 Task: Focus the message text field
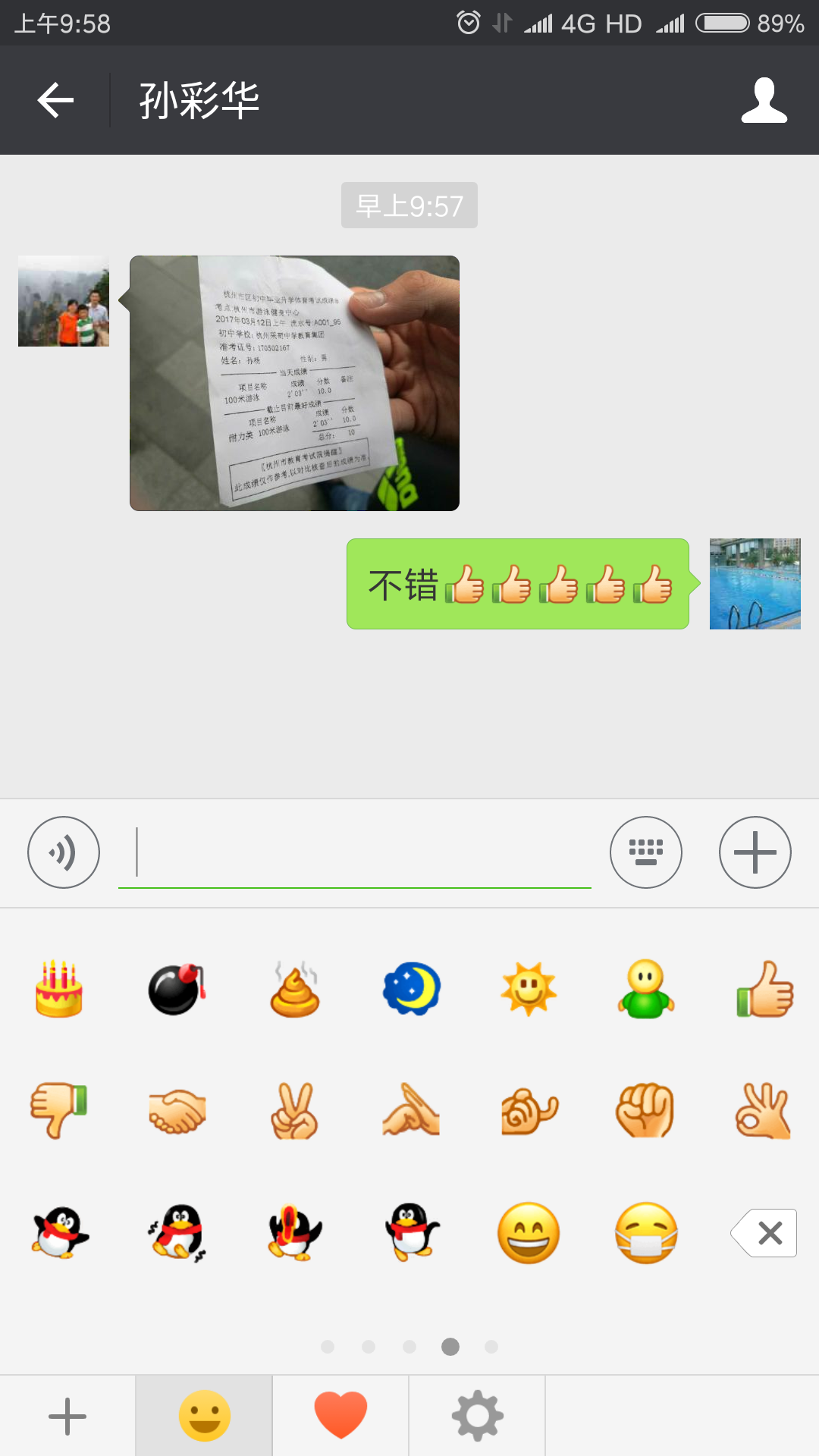354,852
